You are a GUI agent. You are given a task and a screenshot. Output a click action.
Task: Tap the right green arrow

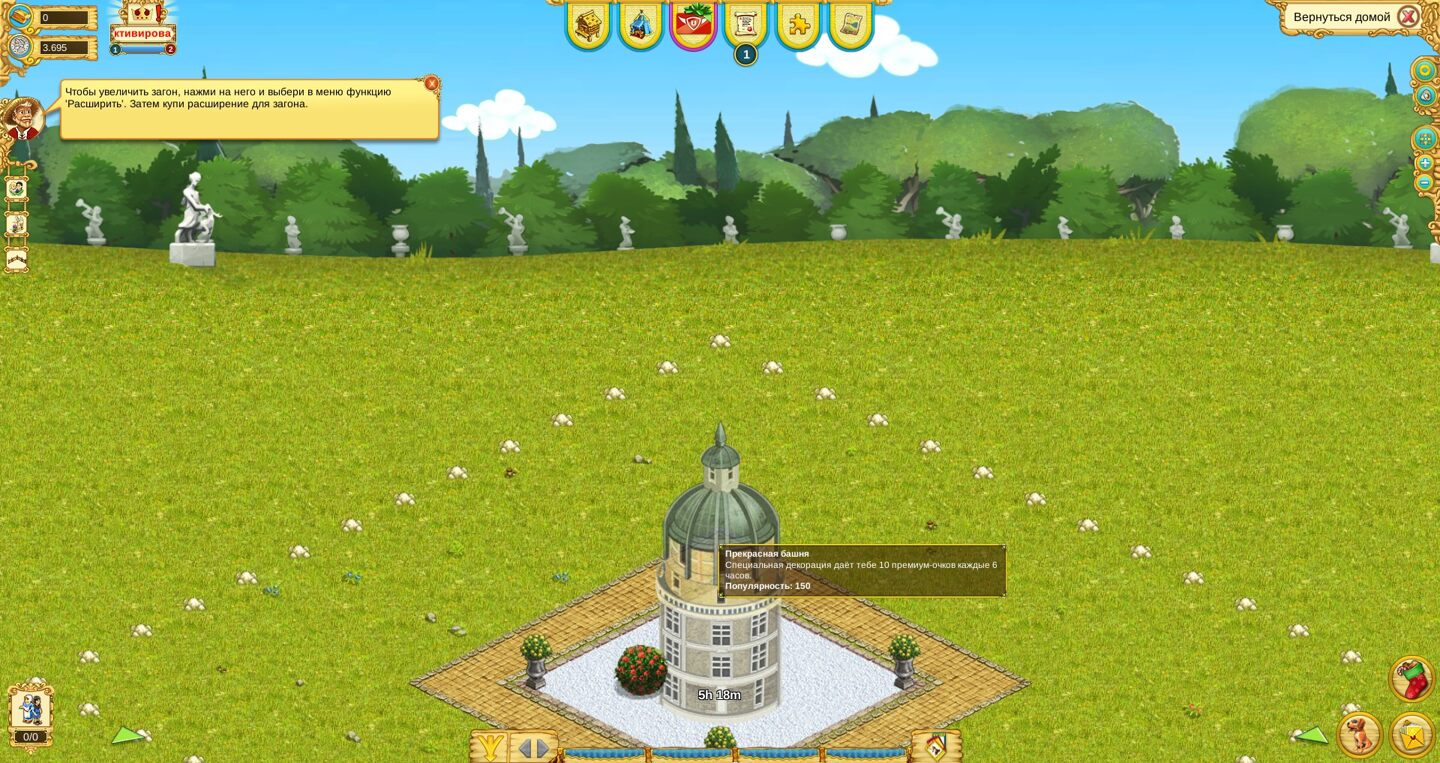click(1311, 736)
